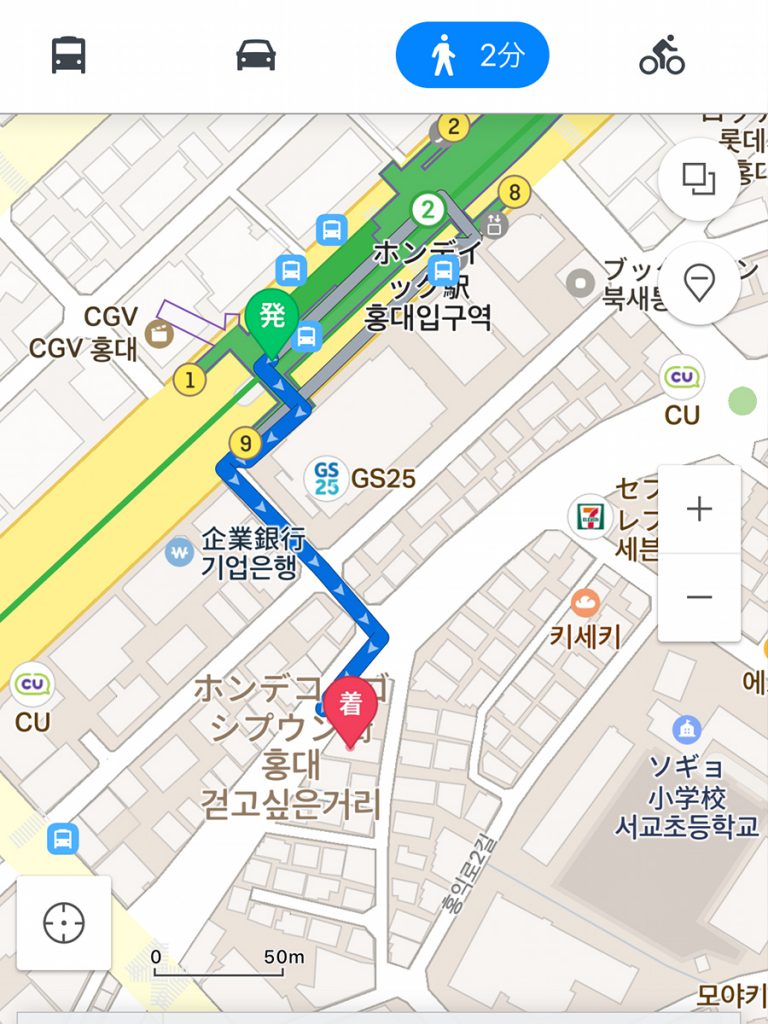
Task: Center map on my current location
Action: coord(64,923)
